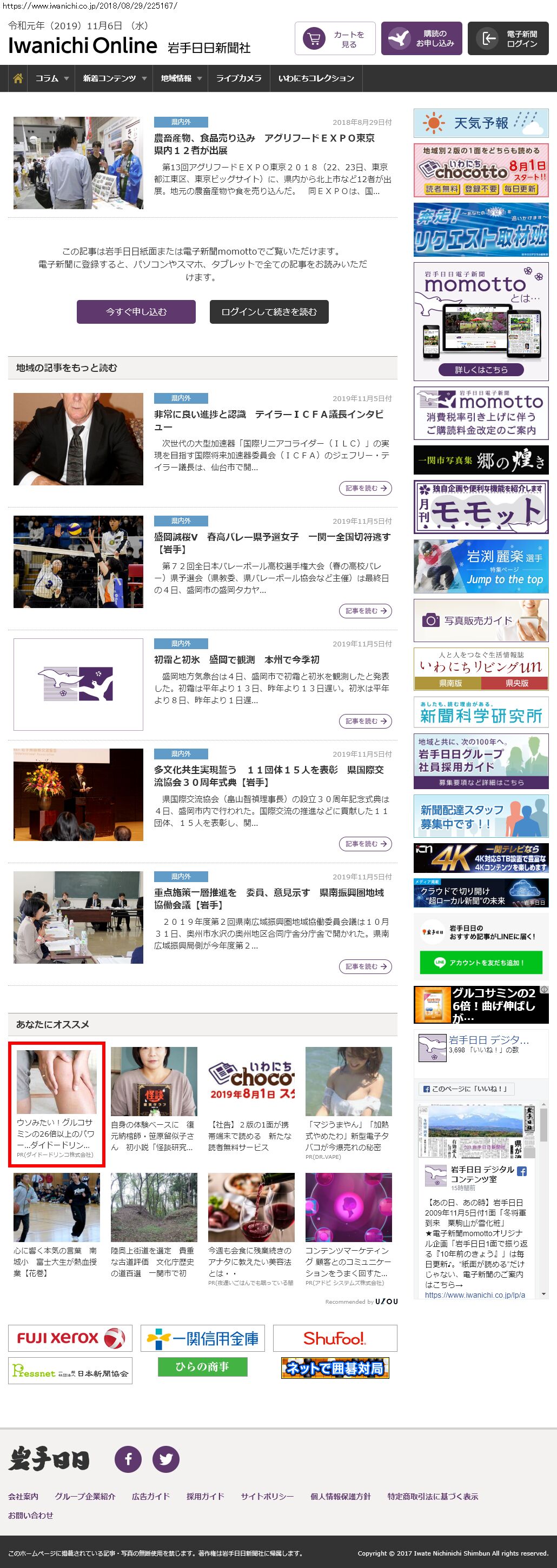Open the サイトポリシー footer link

click(267, 1496)
